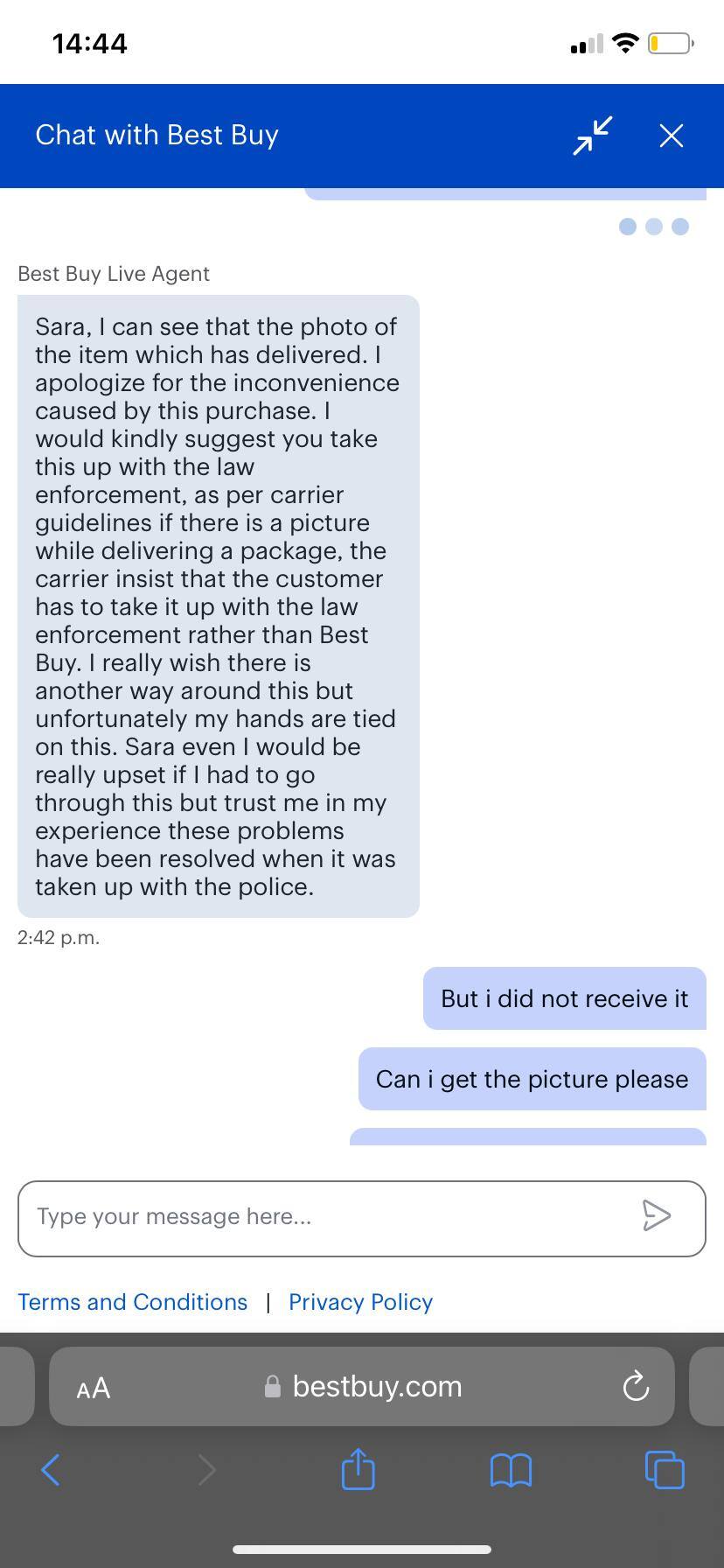Select the agent's message about law enforcement
Viewport: 724px width, 1568px height.
point(217,604)
